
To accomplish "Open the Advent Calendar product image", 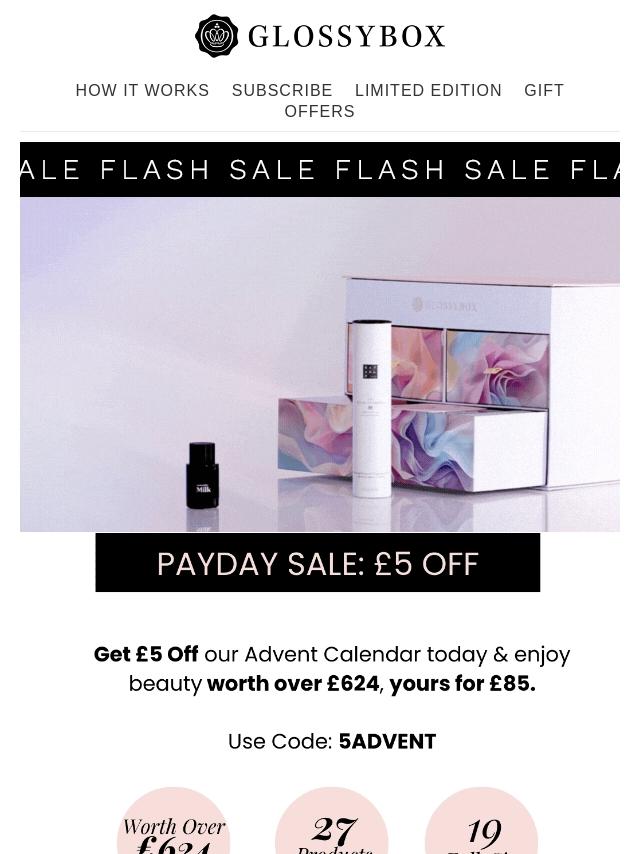I will (x=320, y=364).
